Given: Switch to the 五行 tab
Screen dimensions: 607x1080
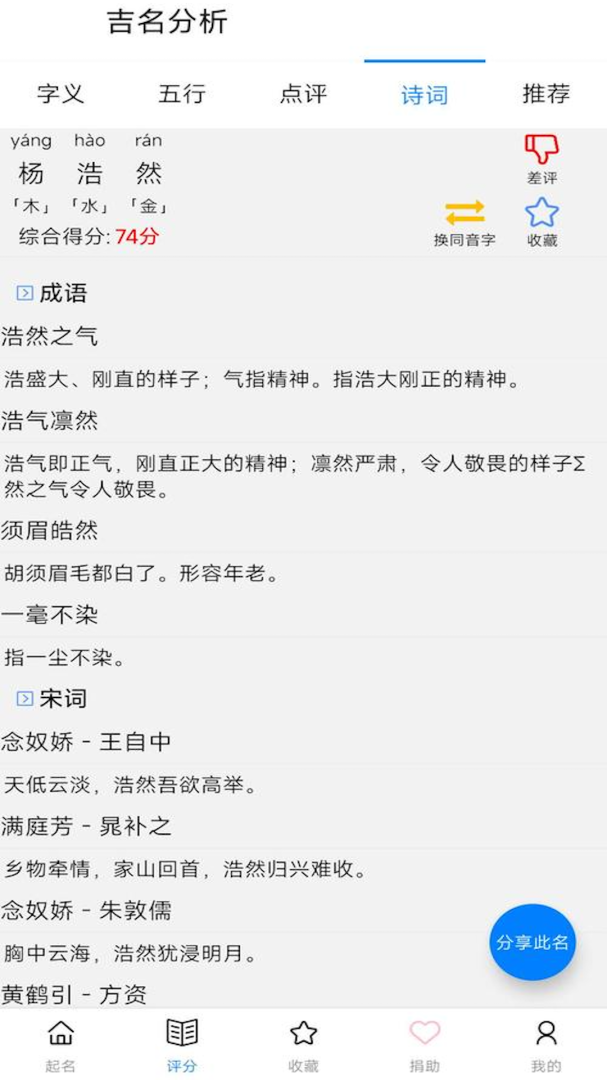Looking at the screenshot, I should (182, 94).
